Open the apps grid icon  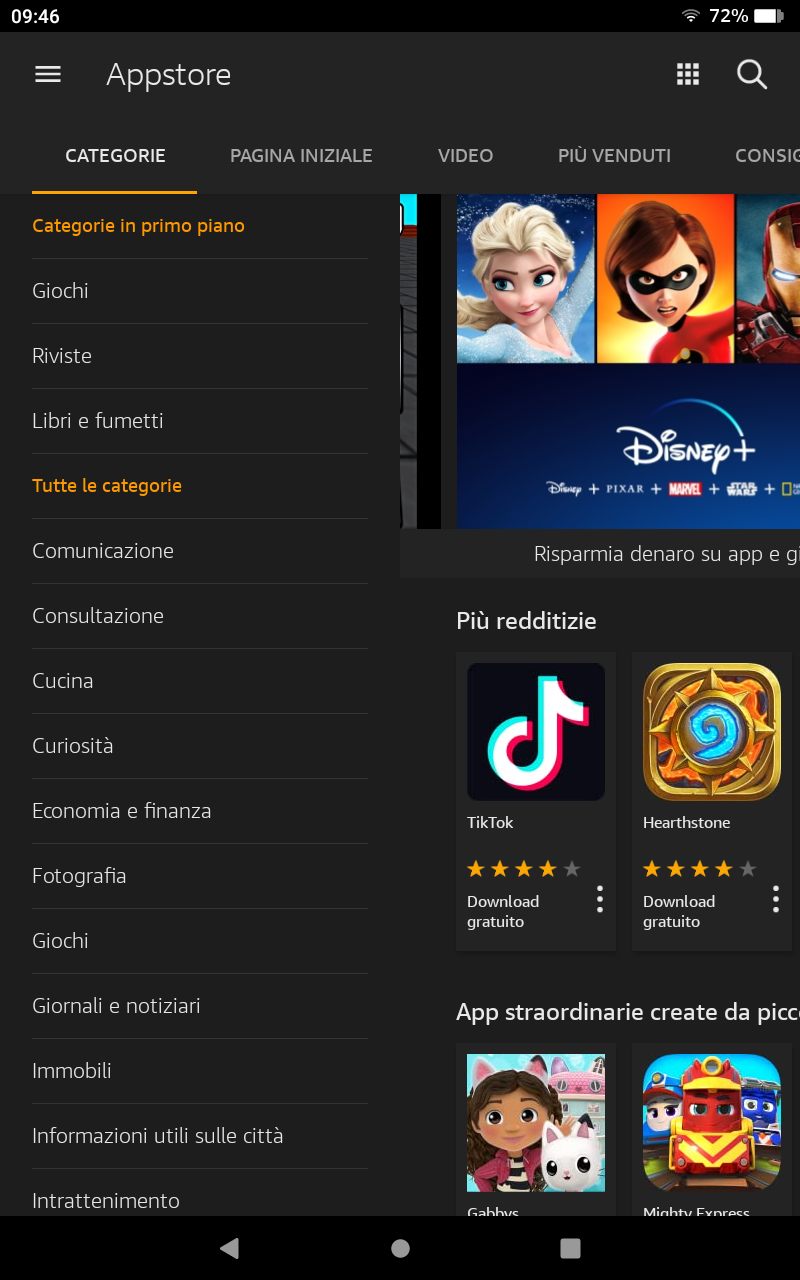(688, 75)
